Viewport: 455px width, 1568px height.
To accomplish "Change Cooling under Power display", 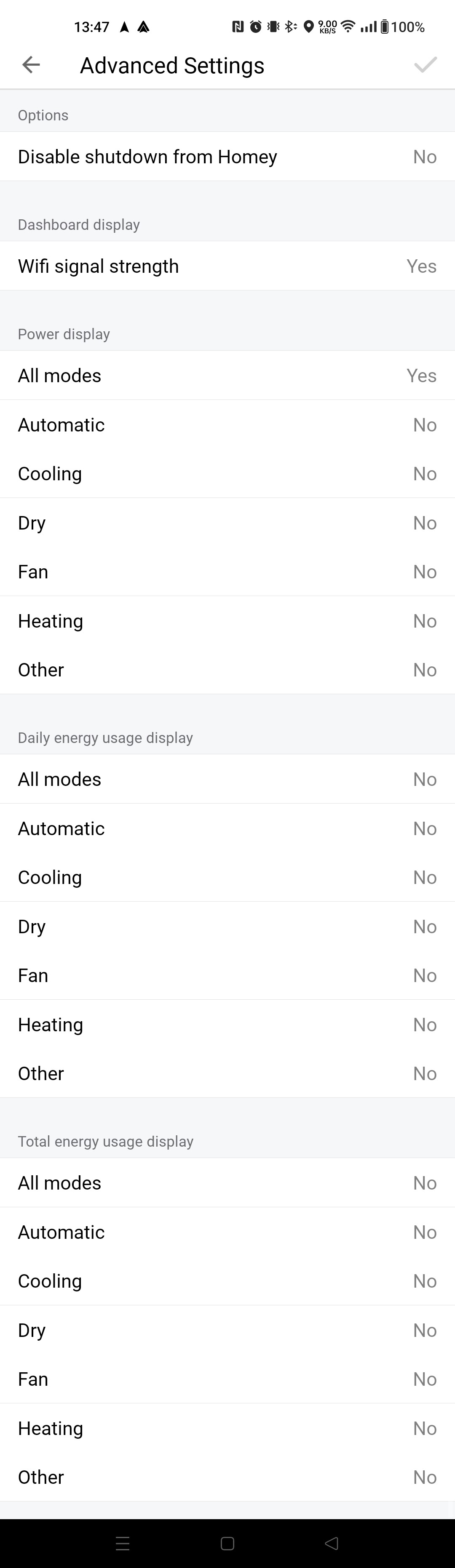I will [227, 474].
